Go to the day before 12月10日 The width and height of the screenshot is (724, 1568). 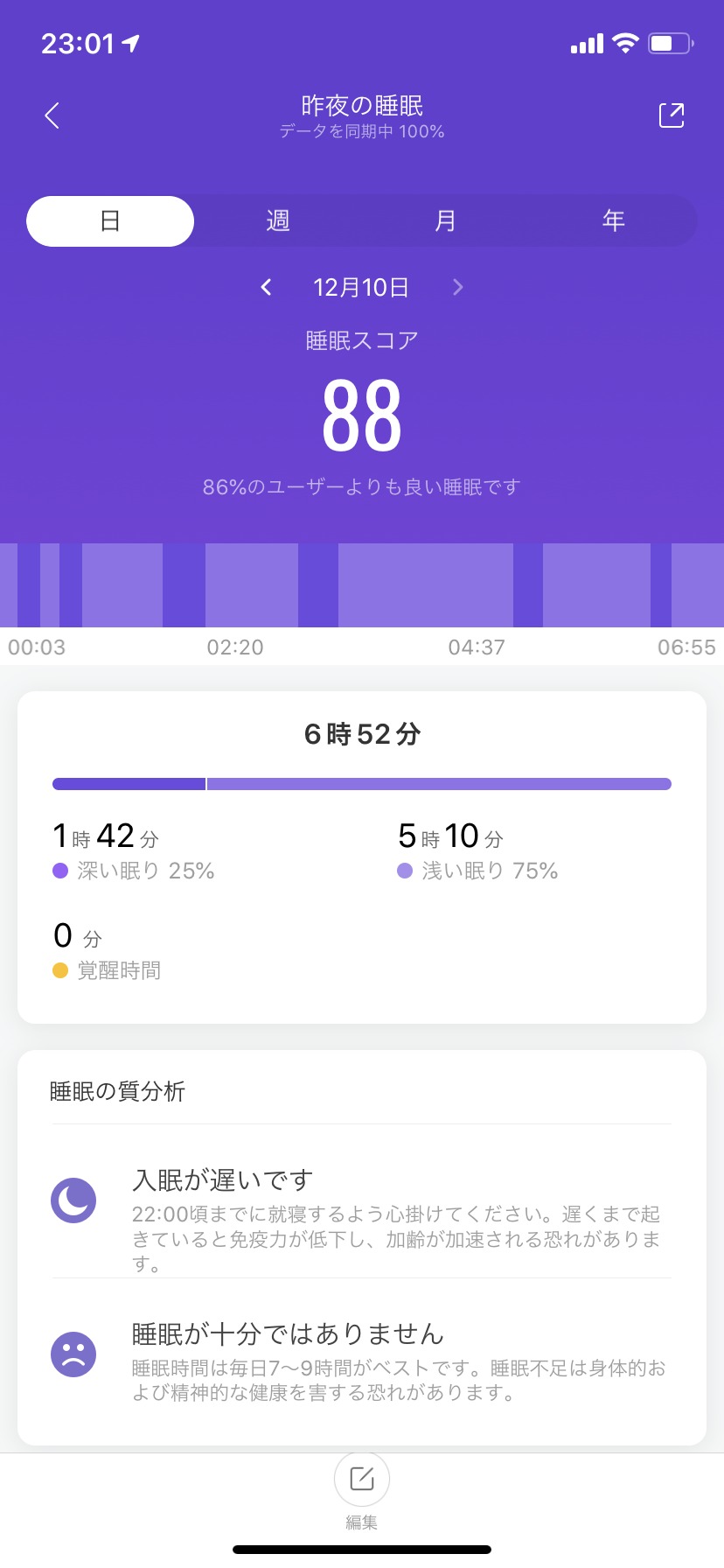(x=267, y=287)
